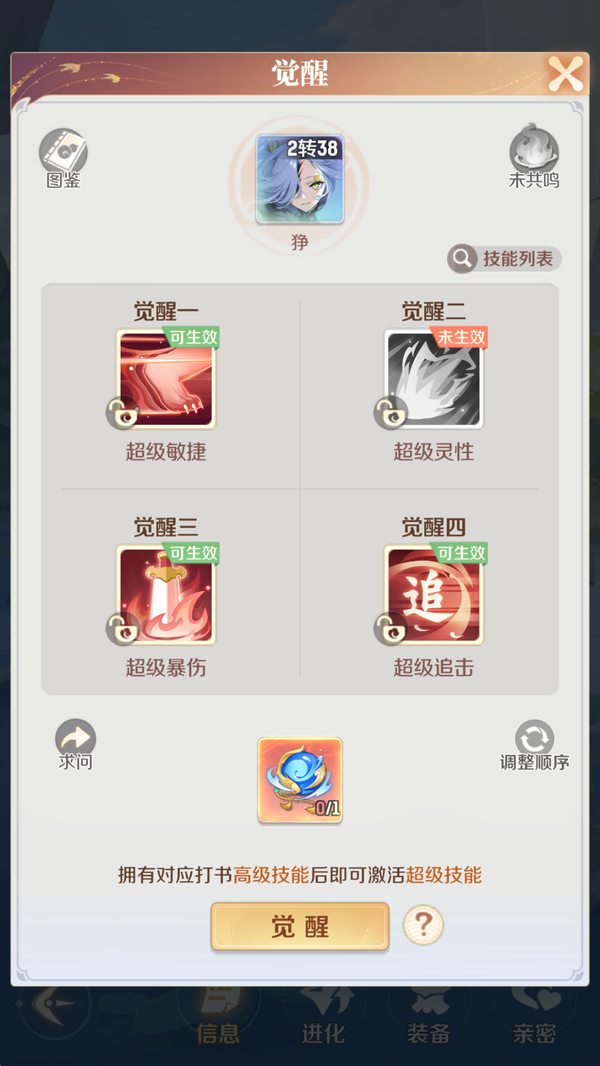Select the 超级暴伤 awakening skill
This screenshot has width=600, height=1066.
(166, 595)
